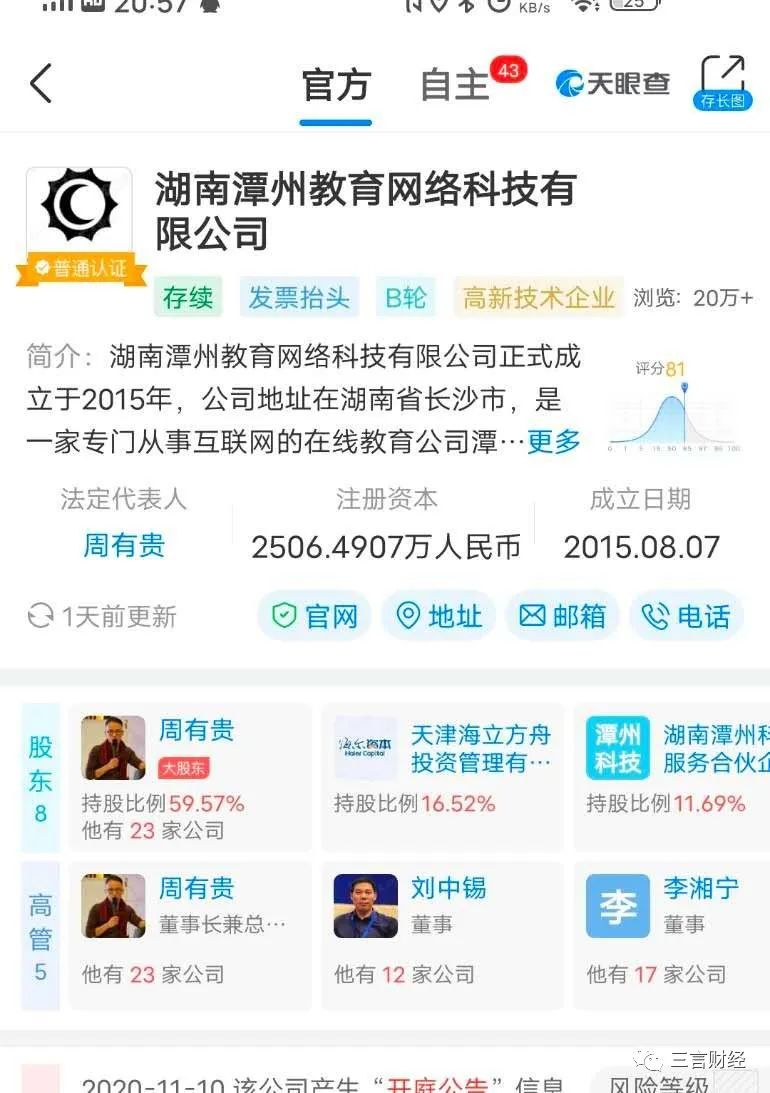The width and height of the screenshot is (770, 1093).
Task: Tap the 发票抬头 chip
Action: tap(299, 298)
